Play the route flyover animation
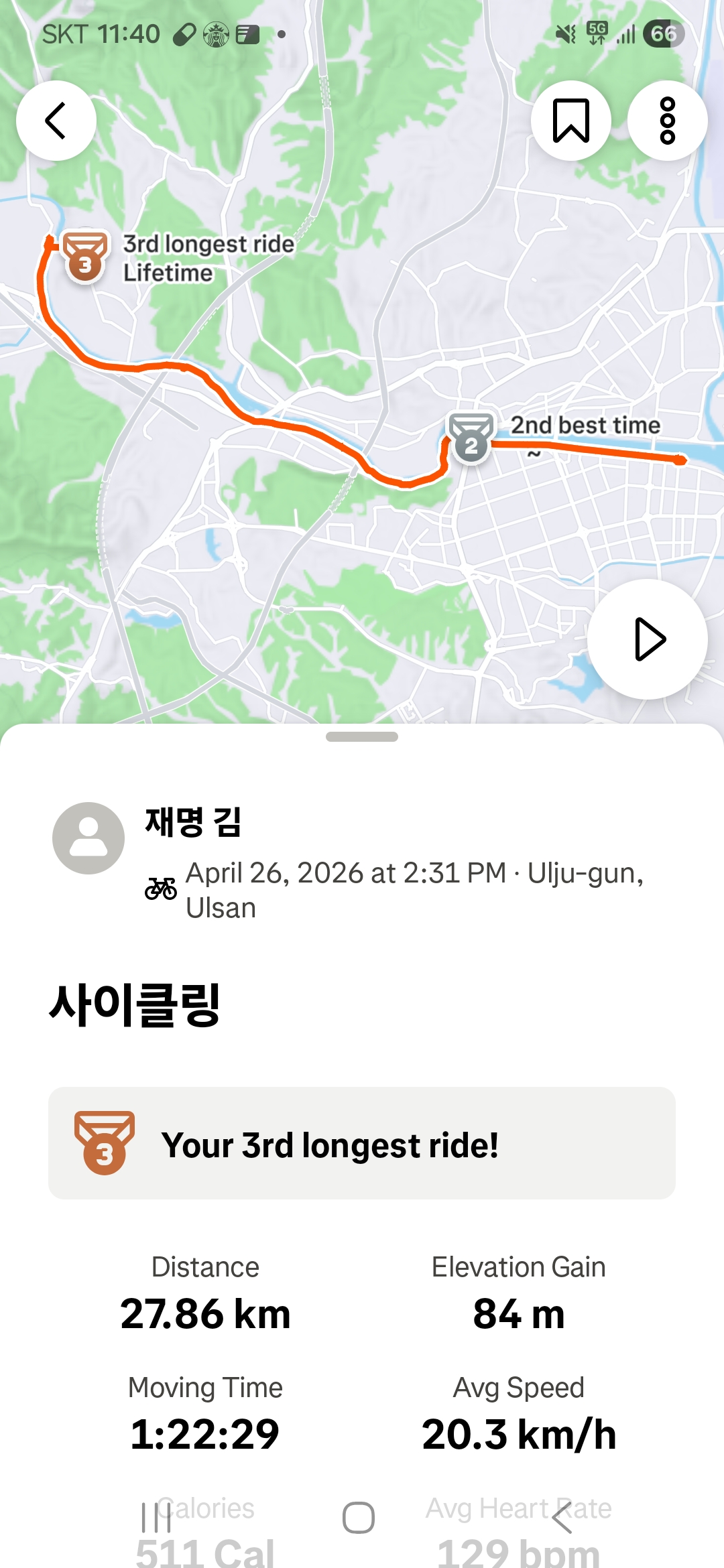 (x=648, y=639)
